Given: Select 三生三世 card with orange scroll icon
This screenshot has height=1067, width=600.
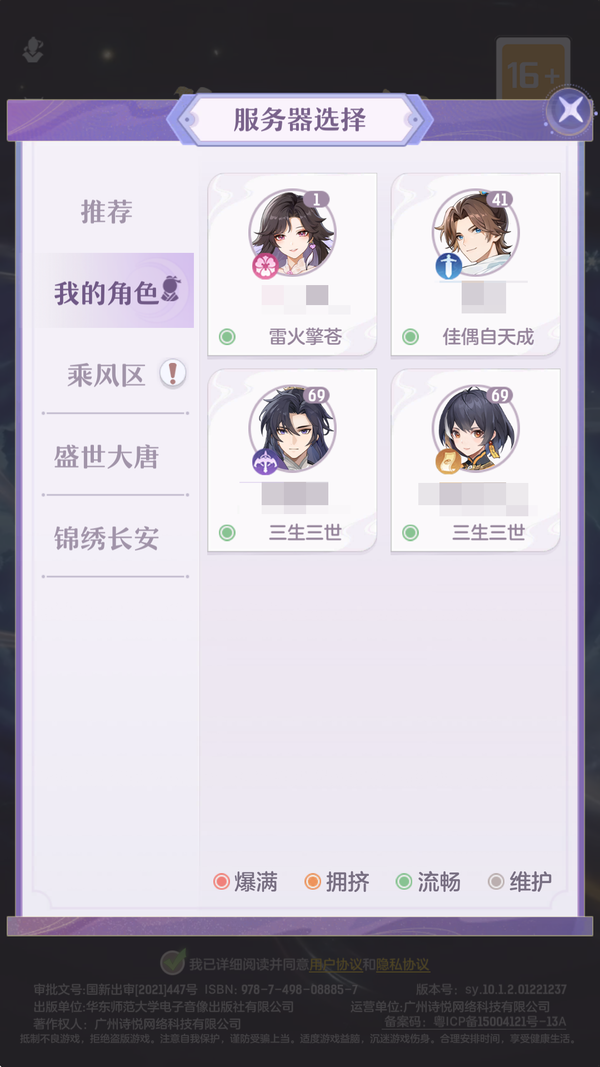Looking at the screenshot, I should 475,461.
